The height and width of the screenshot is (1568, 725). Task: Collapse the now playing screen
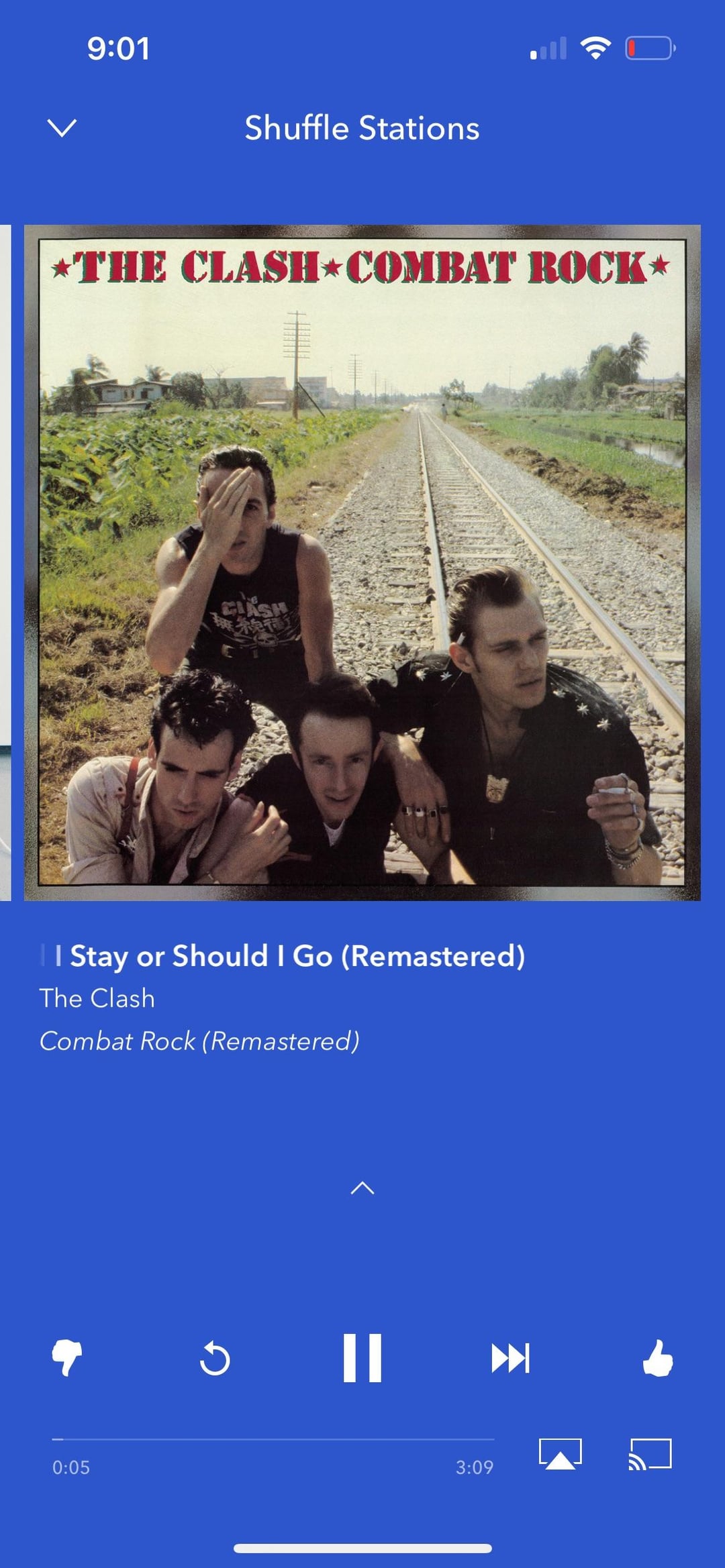(62, 127)
